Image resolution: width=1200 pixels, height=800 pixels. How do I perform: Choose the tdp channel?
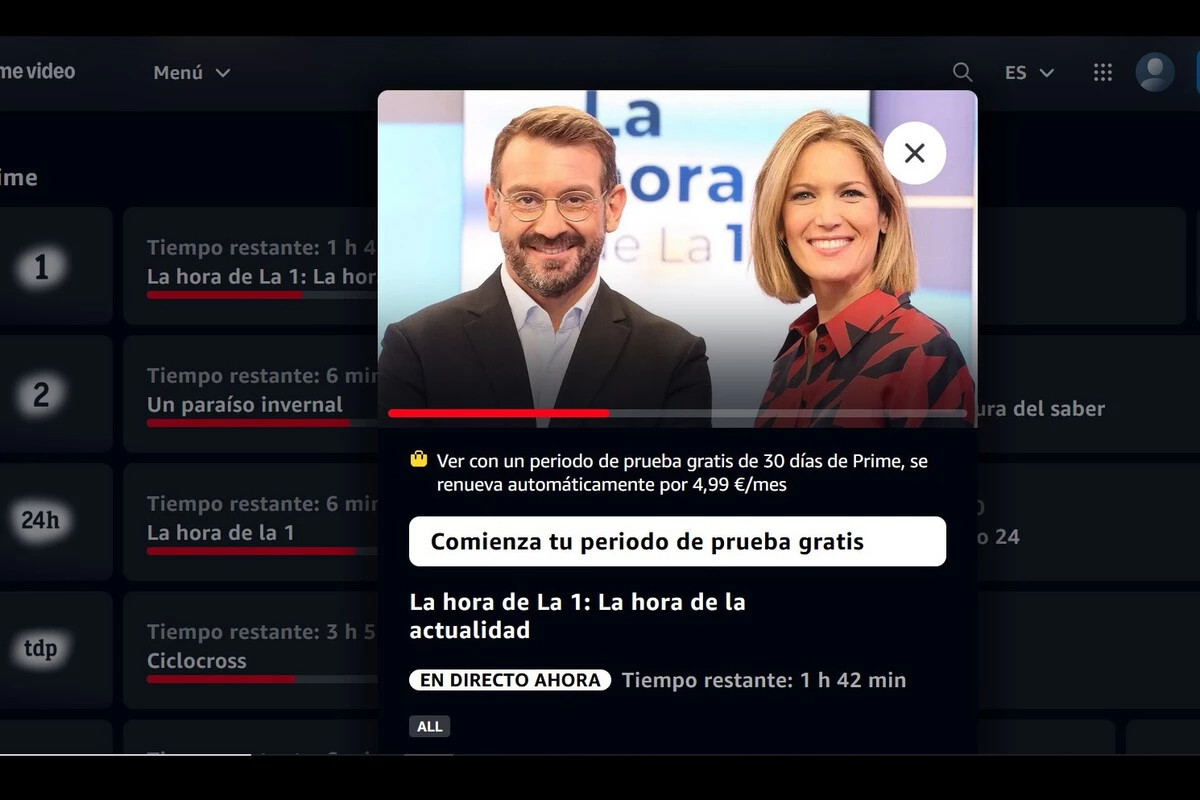click(41, 649)
